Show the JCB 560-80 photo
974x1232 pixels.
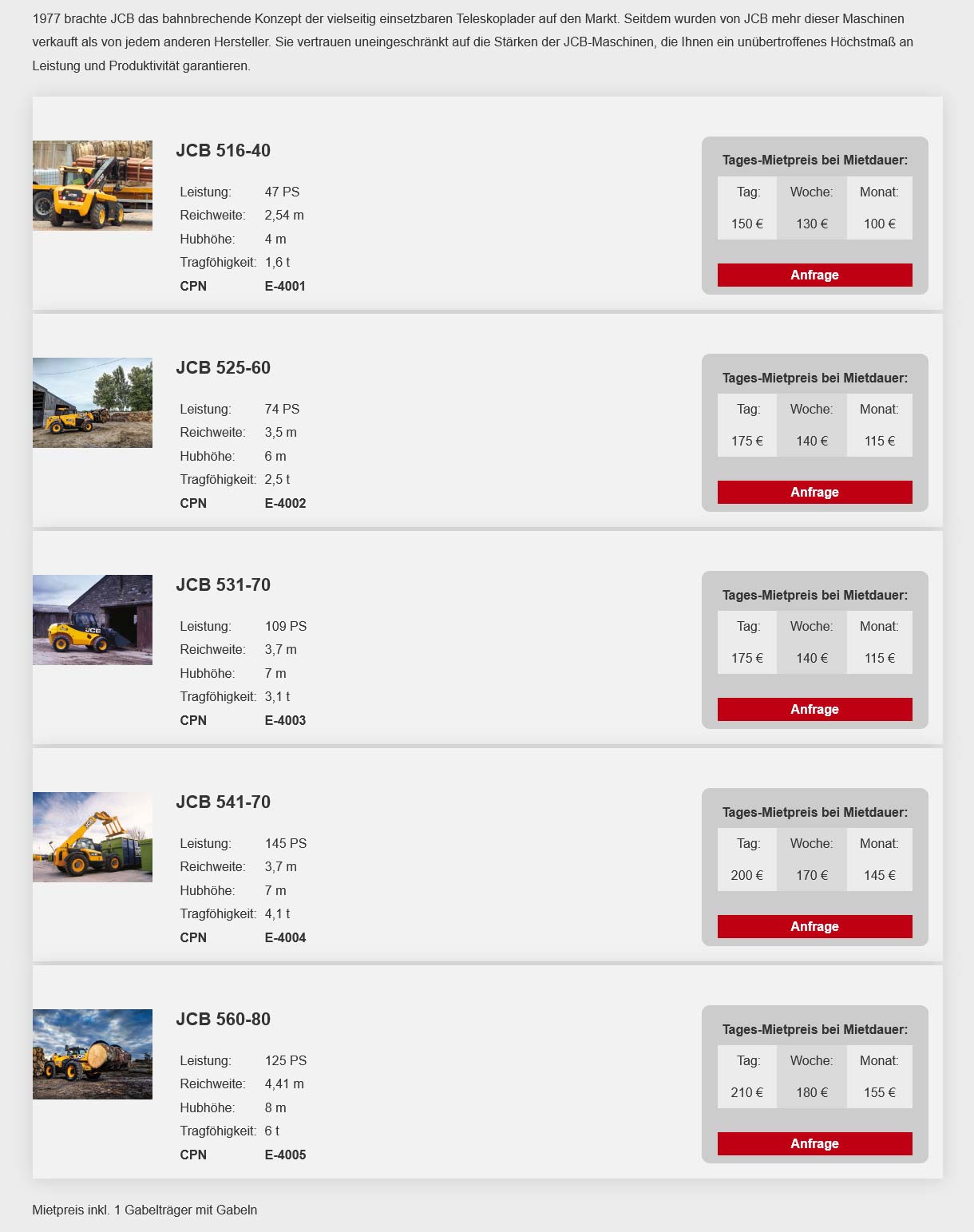93,1054
